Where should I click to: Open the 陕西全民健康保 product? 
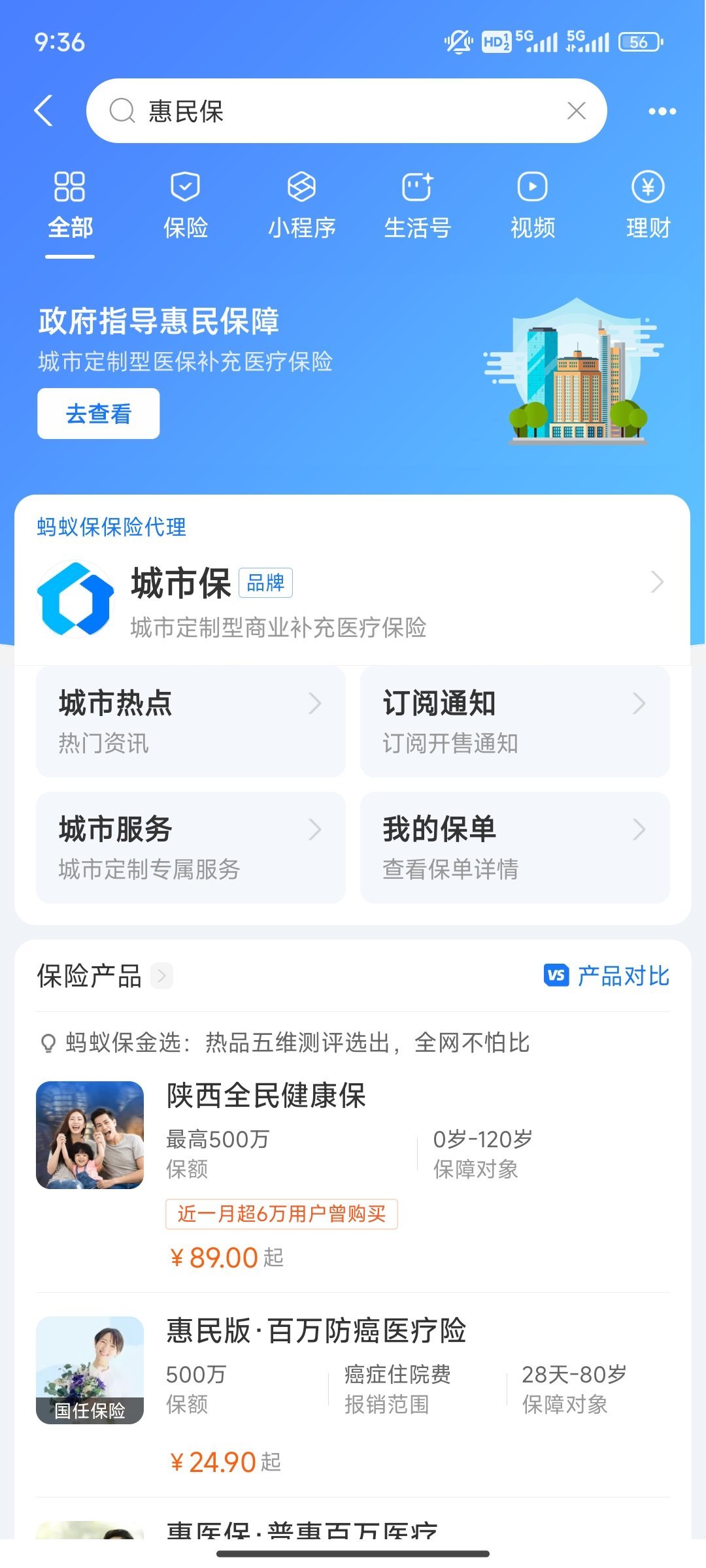click(353, 1176)
